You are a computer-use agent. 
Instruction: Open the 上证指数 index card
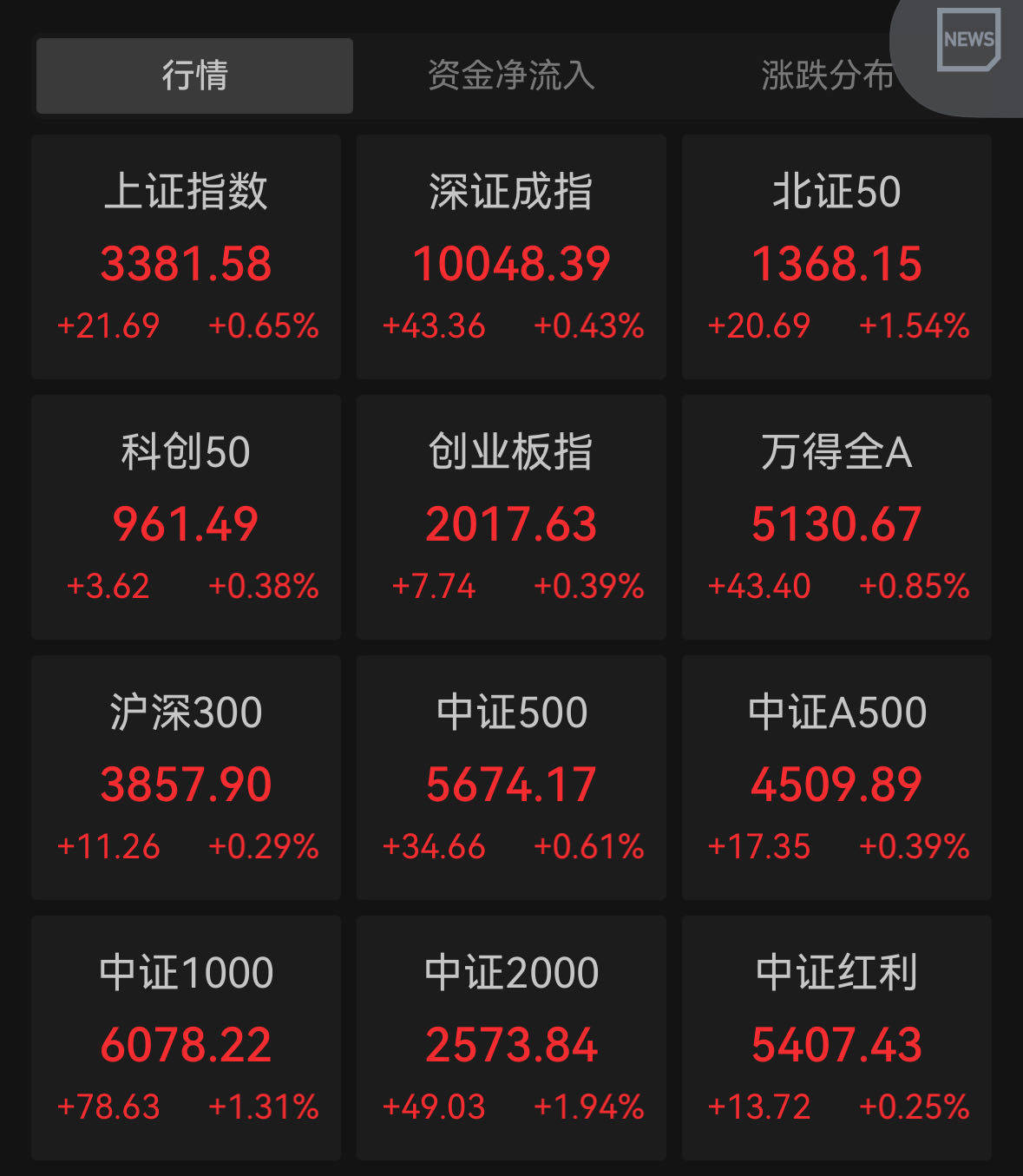pyautogui.click(x=186, y=255)
